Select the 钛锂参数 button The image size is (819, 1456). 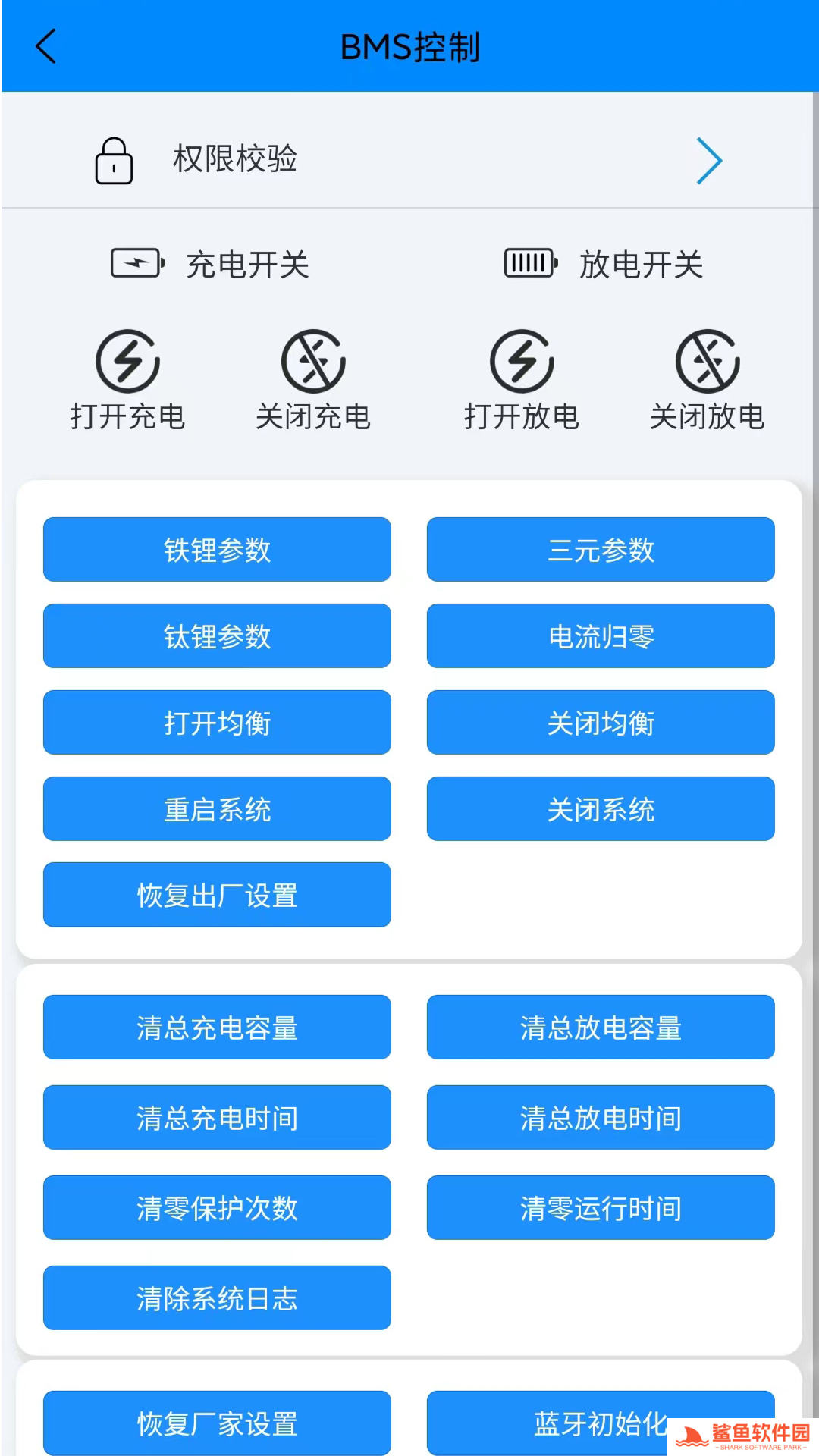point(217,636)
